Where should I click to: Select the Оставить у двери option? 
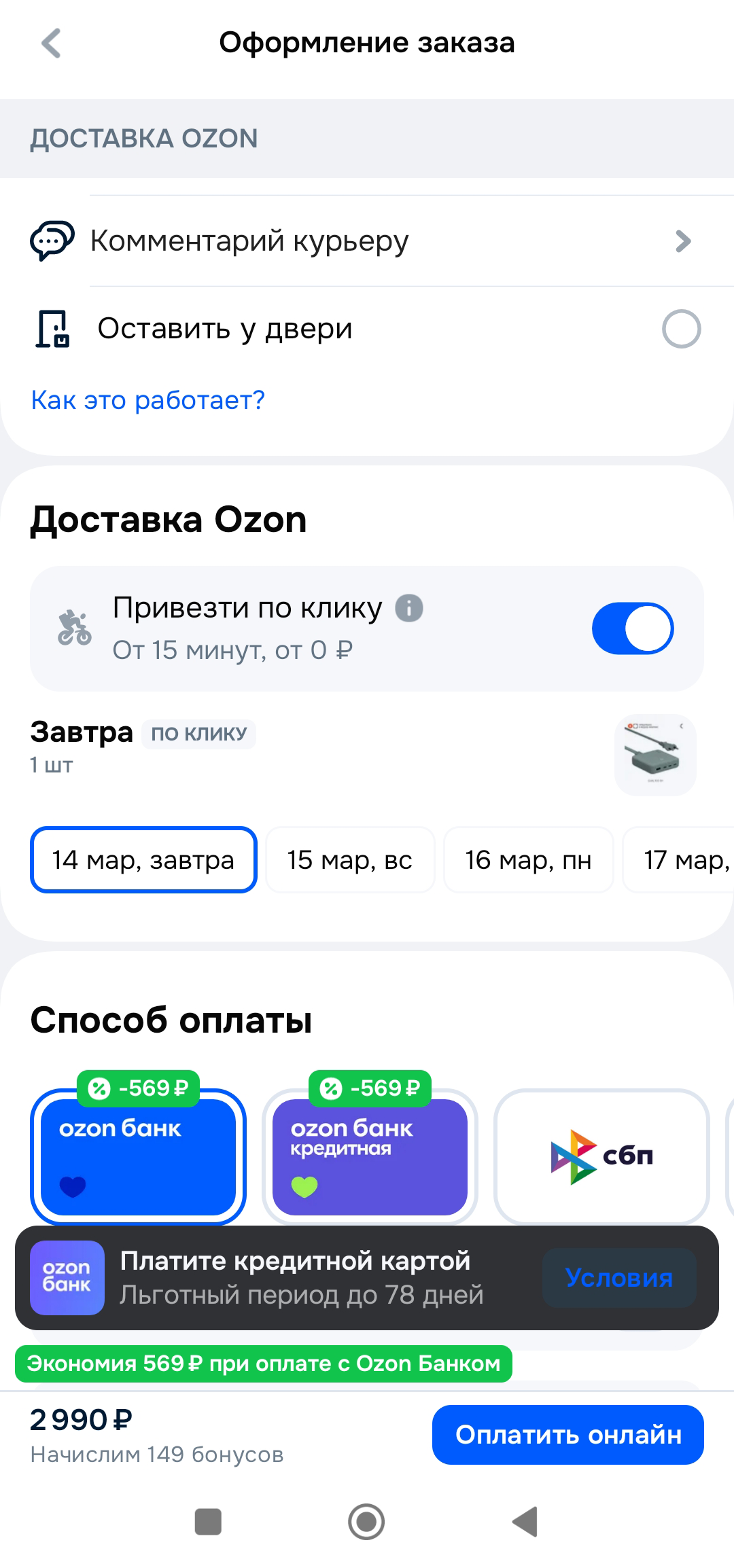click(681, 329)
